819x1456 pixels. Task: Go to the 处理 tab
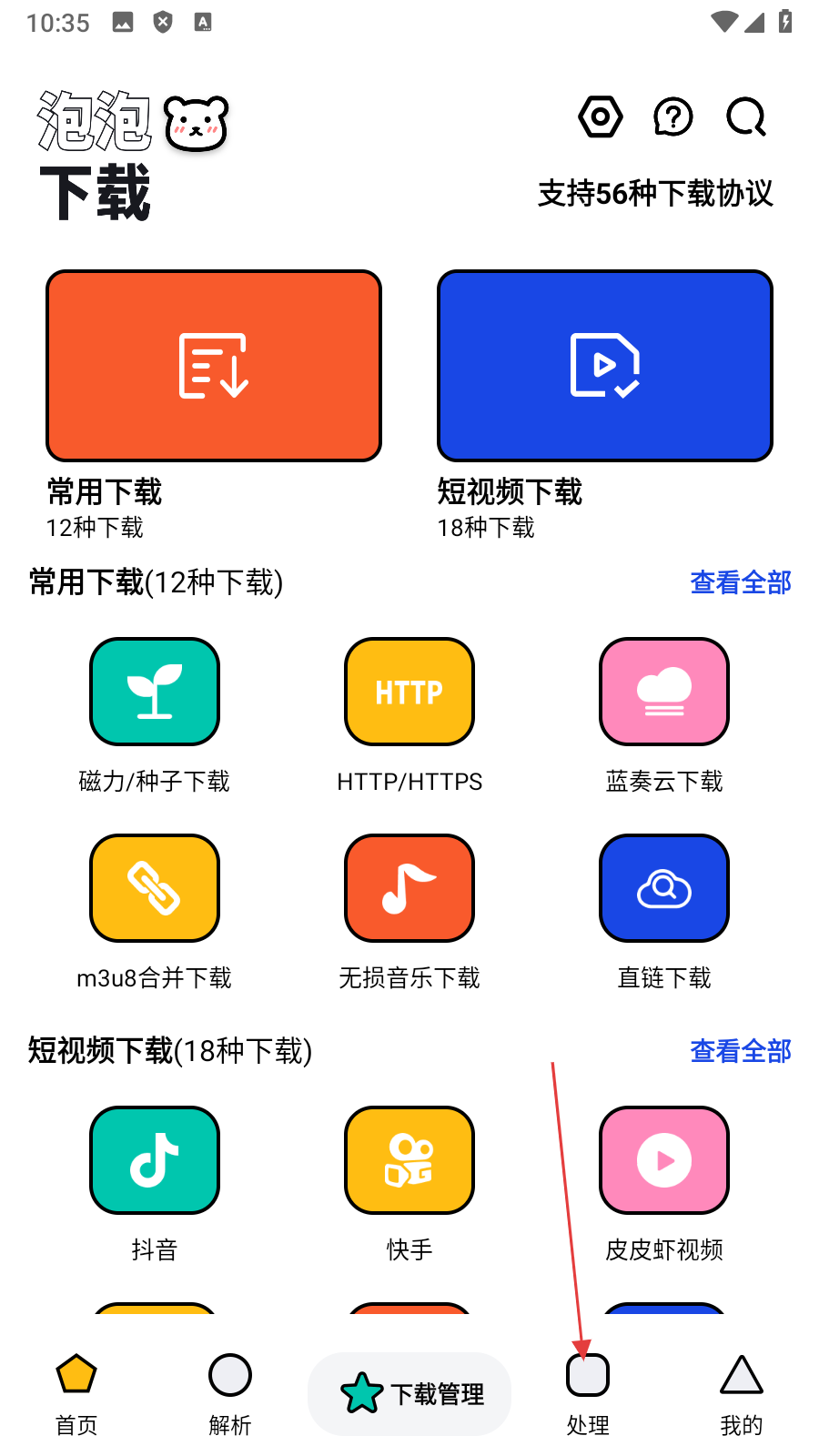[x=588, y=1394]
